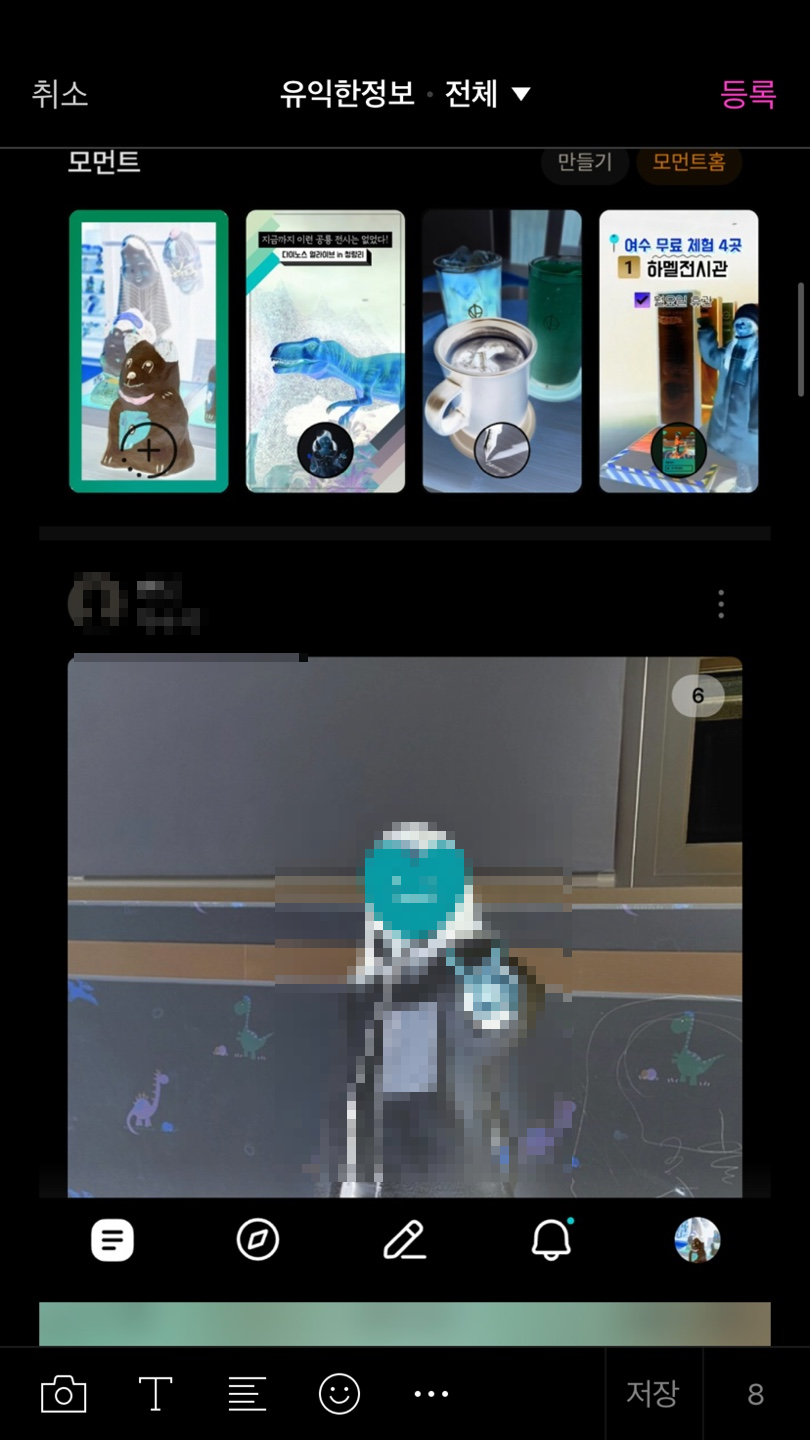Tap 취소 to cancel writing

tap(60, 95)
